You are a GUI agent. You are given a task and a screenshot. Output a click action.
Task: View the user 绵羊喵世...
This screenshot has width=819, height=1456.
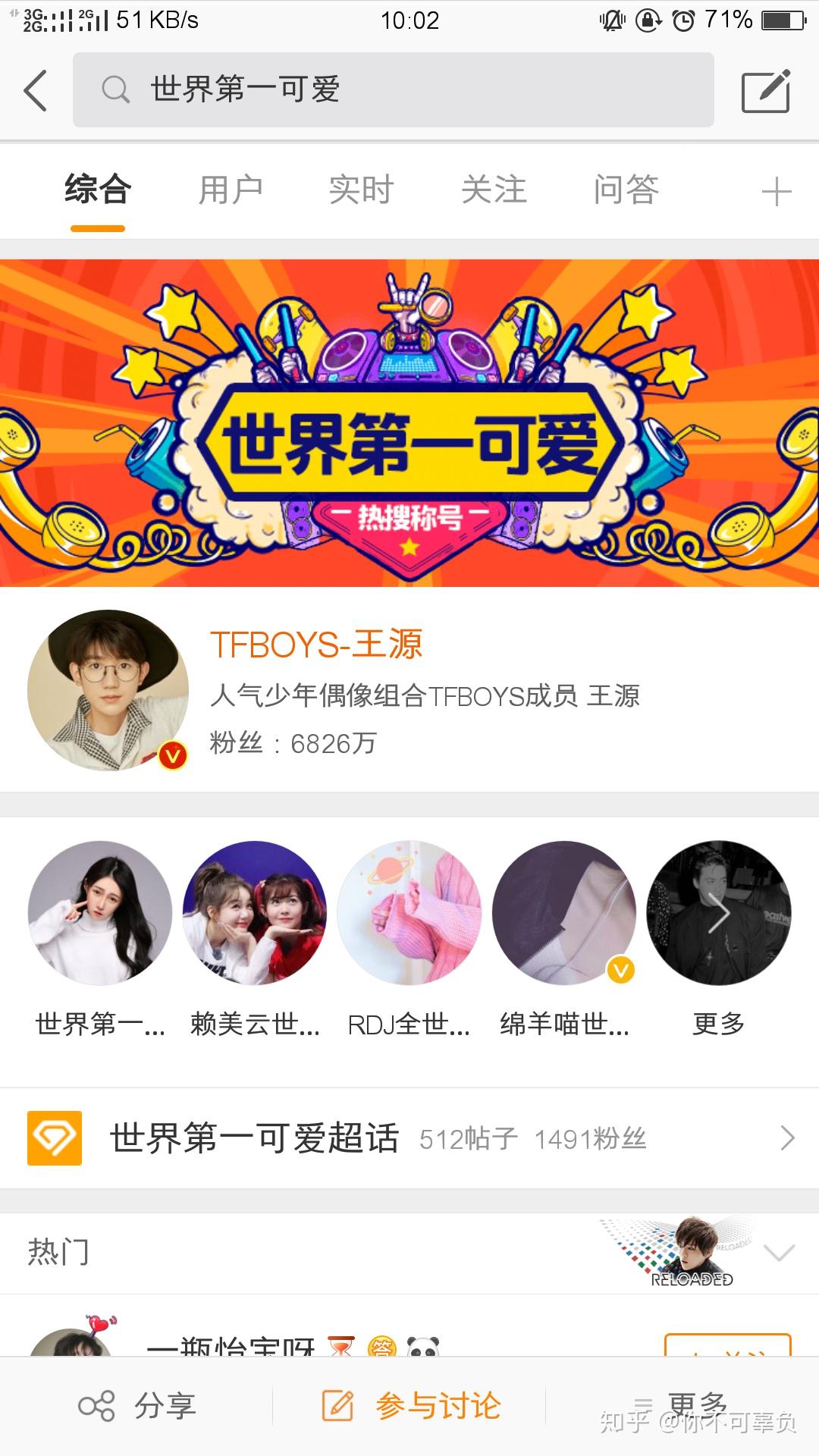click(x=564, y=938)
